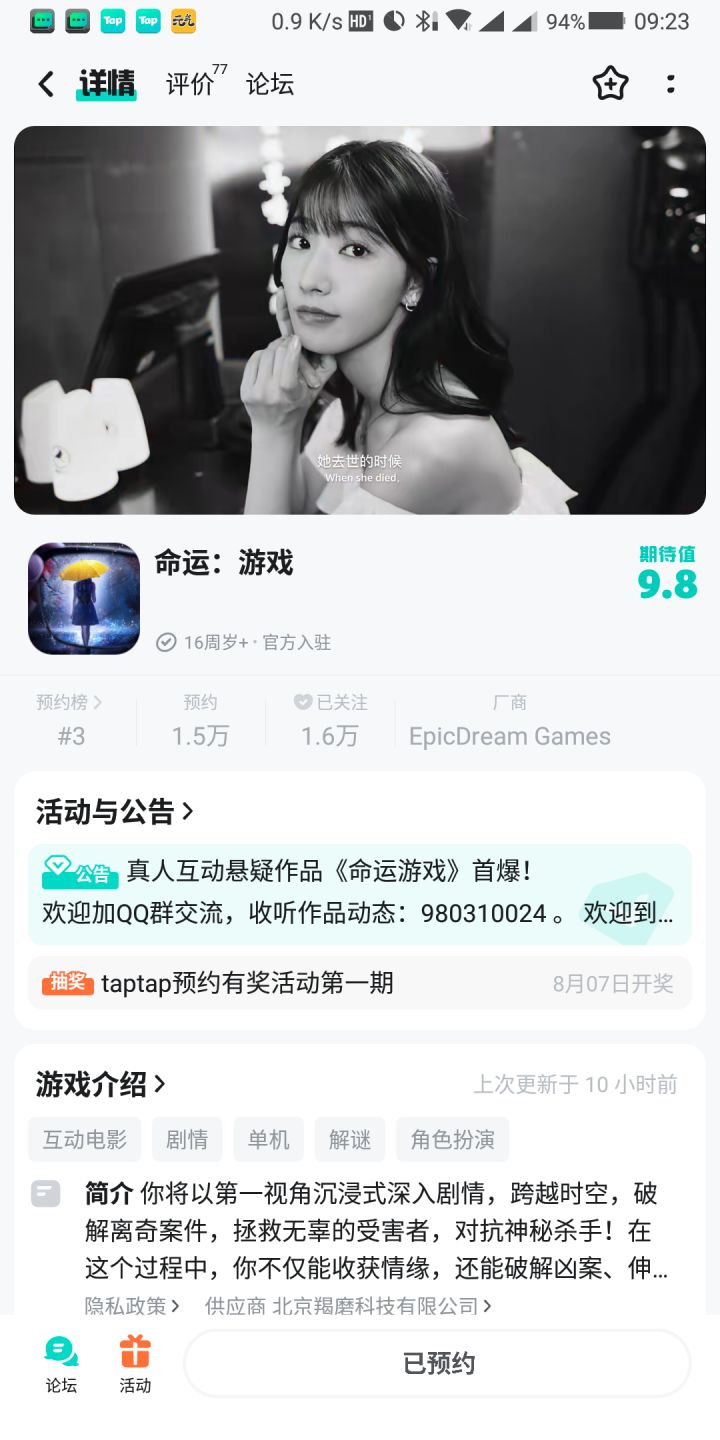Viewport: 720px width, 1440px height.
Task: Open the 预约榜 ranking via its chevron
Action: pos(96,702)
